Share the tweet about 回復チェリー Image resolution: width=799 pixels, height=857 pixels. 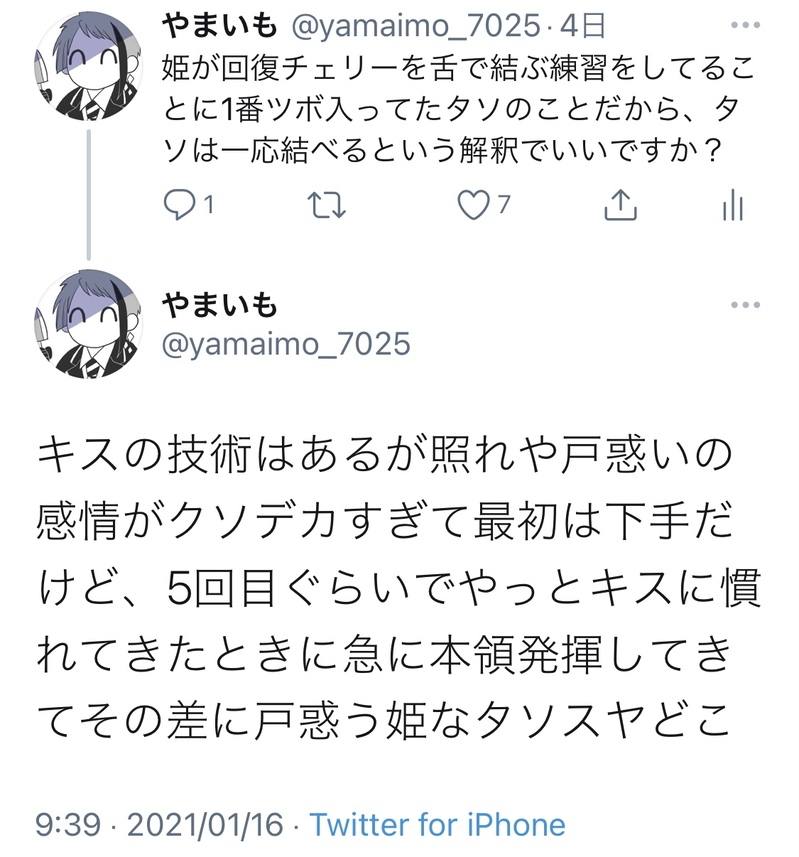621,206
